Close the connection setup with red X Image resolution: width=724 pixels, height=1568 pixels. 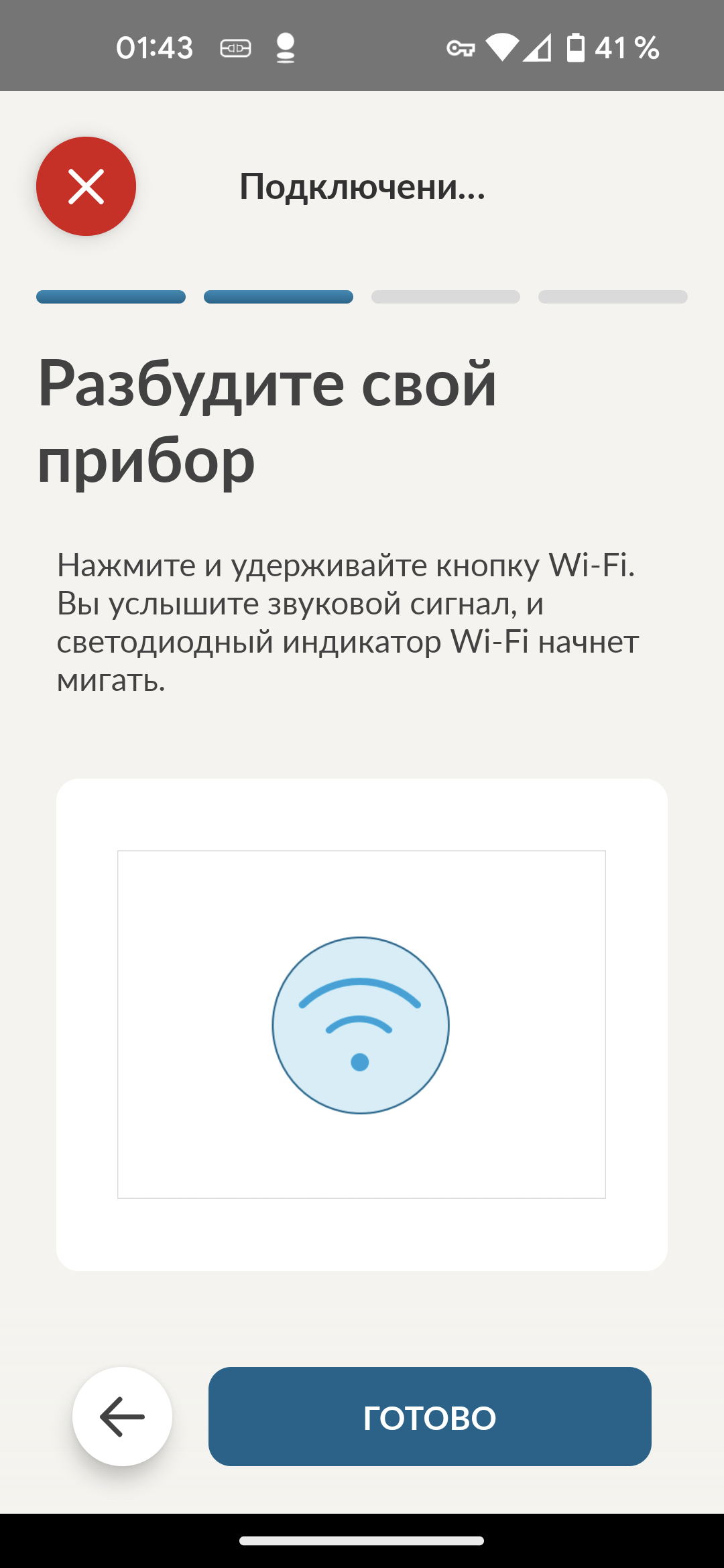click(86, 186)
